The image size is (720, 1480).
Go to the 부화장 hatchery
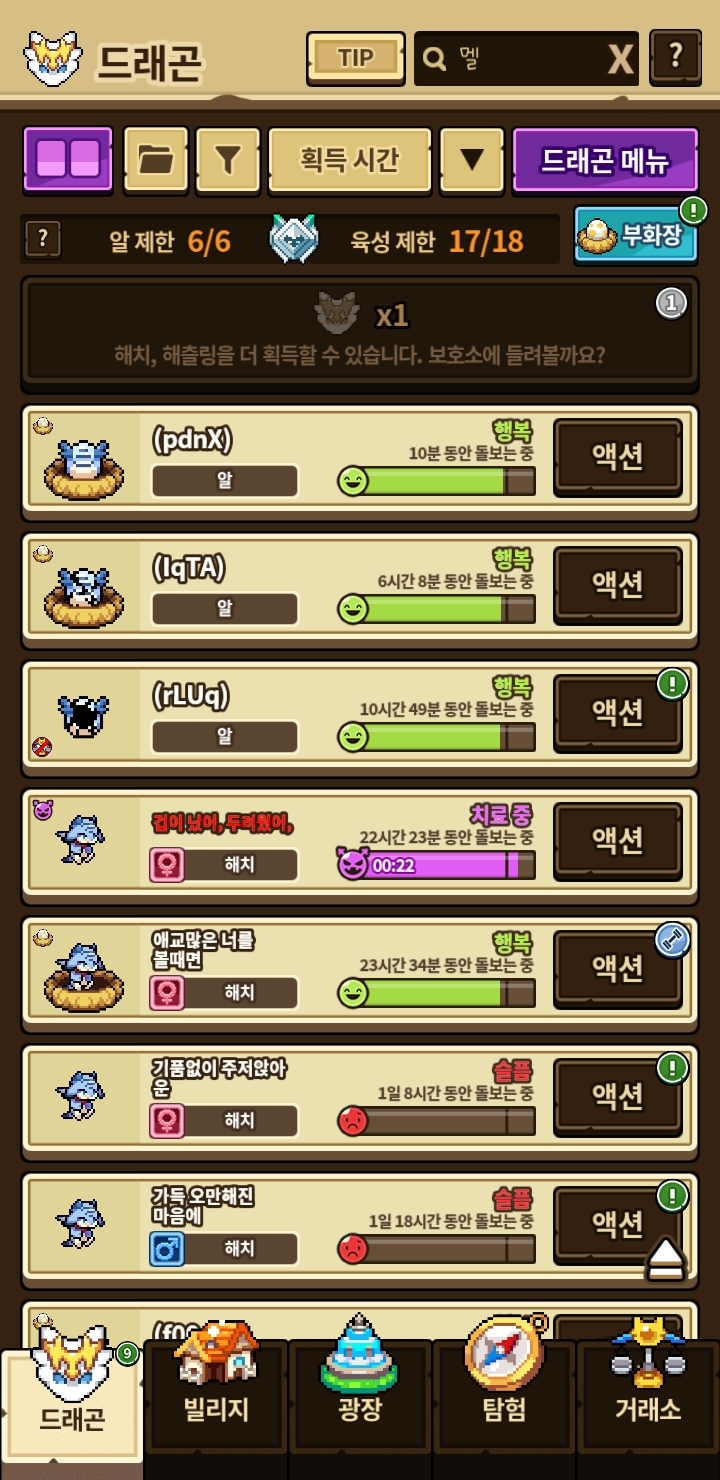coord(636,235)
